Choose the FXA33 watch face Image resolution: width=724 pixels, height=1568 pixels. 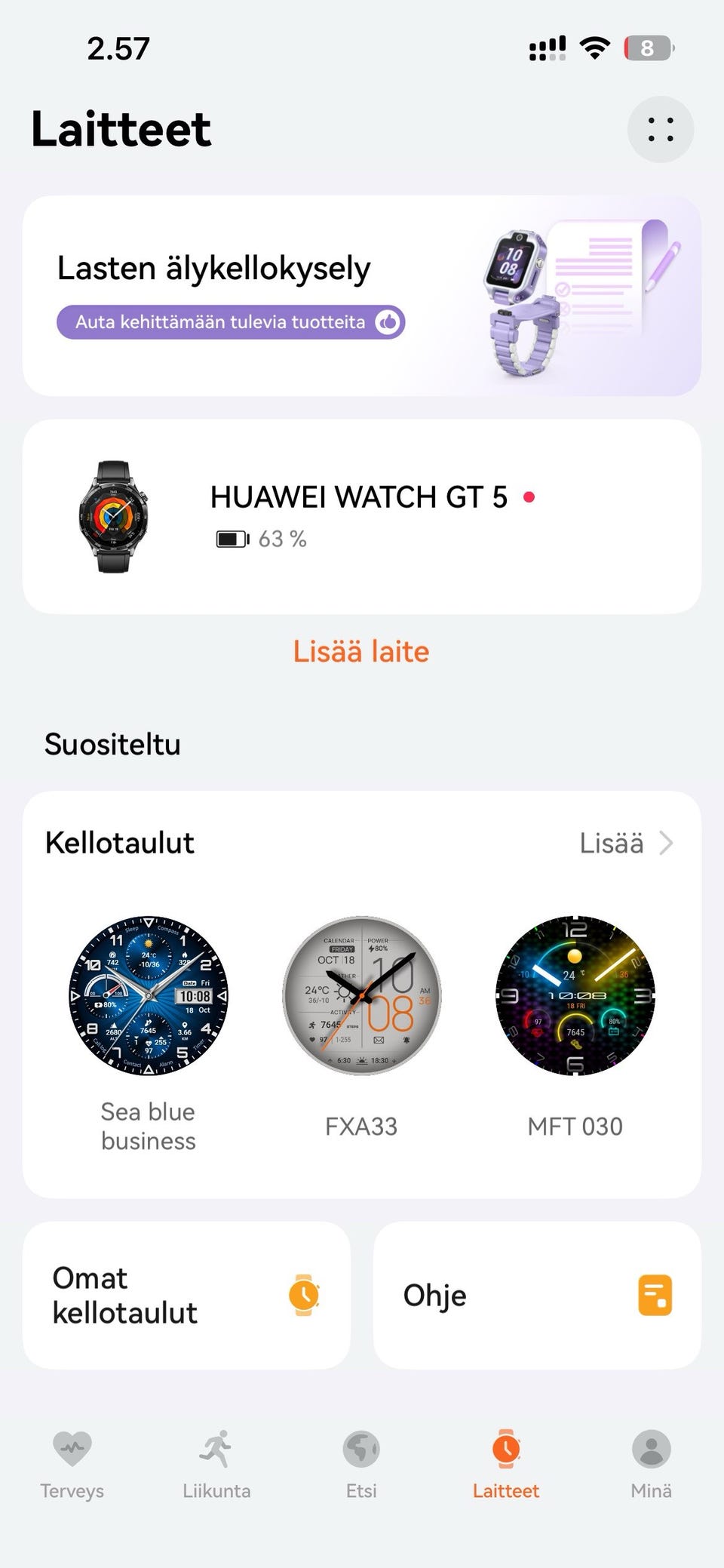pos(361,996)
